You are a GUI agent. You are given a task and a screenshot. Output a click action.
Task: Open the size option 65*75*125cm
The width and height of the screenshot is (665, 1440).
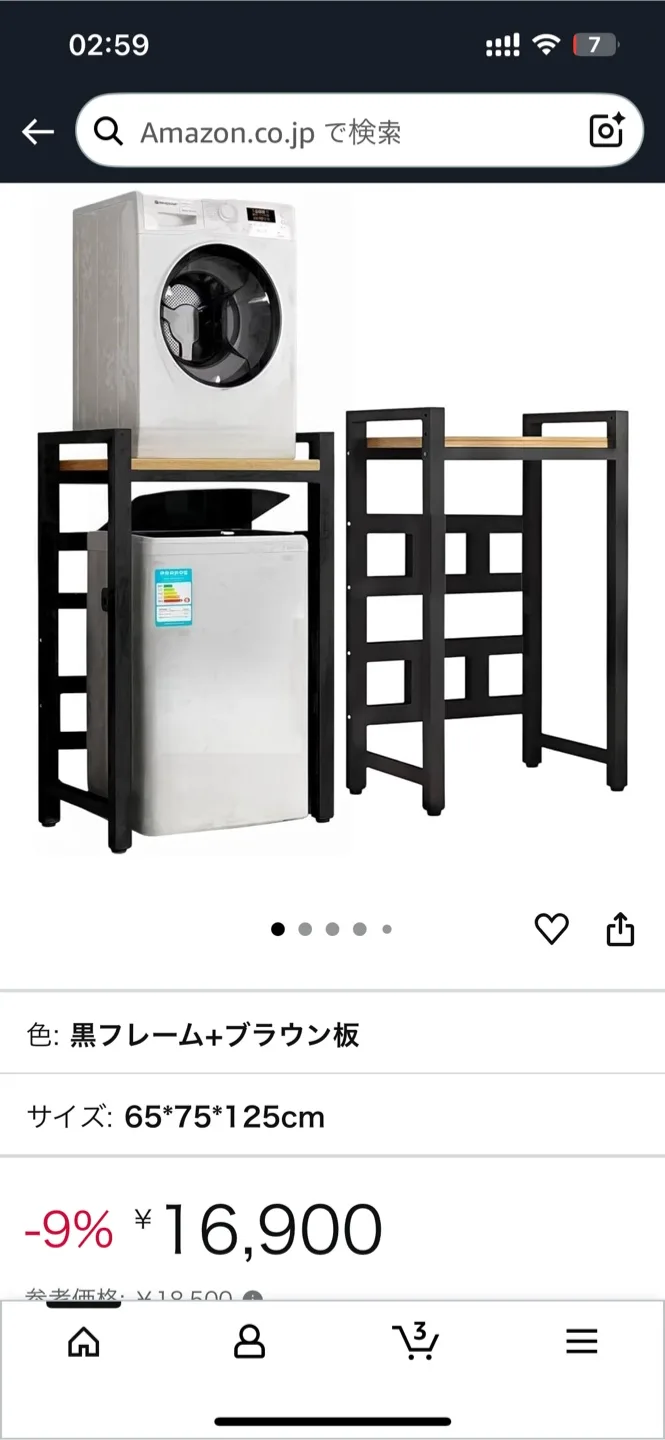(x=332, y=1116)
